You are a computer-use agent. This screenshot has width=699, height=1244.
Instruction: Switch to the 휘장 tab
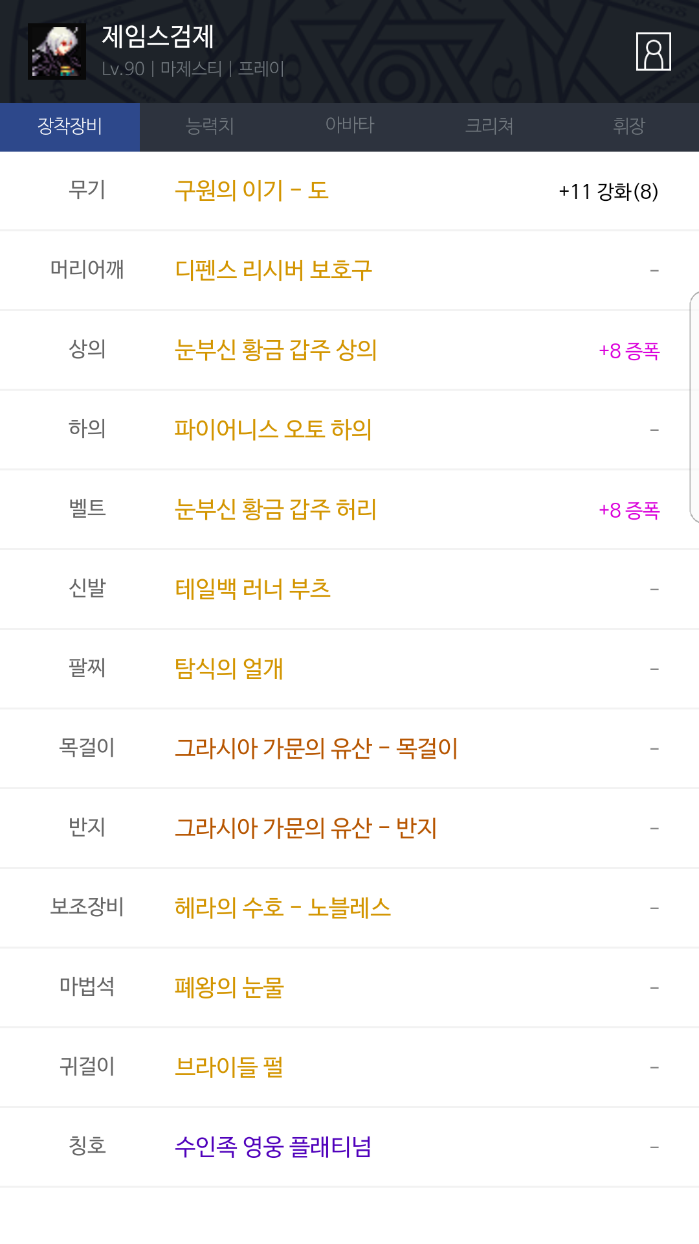click(629, 126)
